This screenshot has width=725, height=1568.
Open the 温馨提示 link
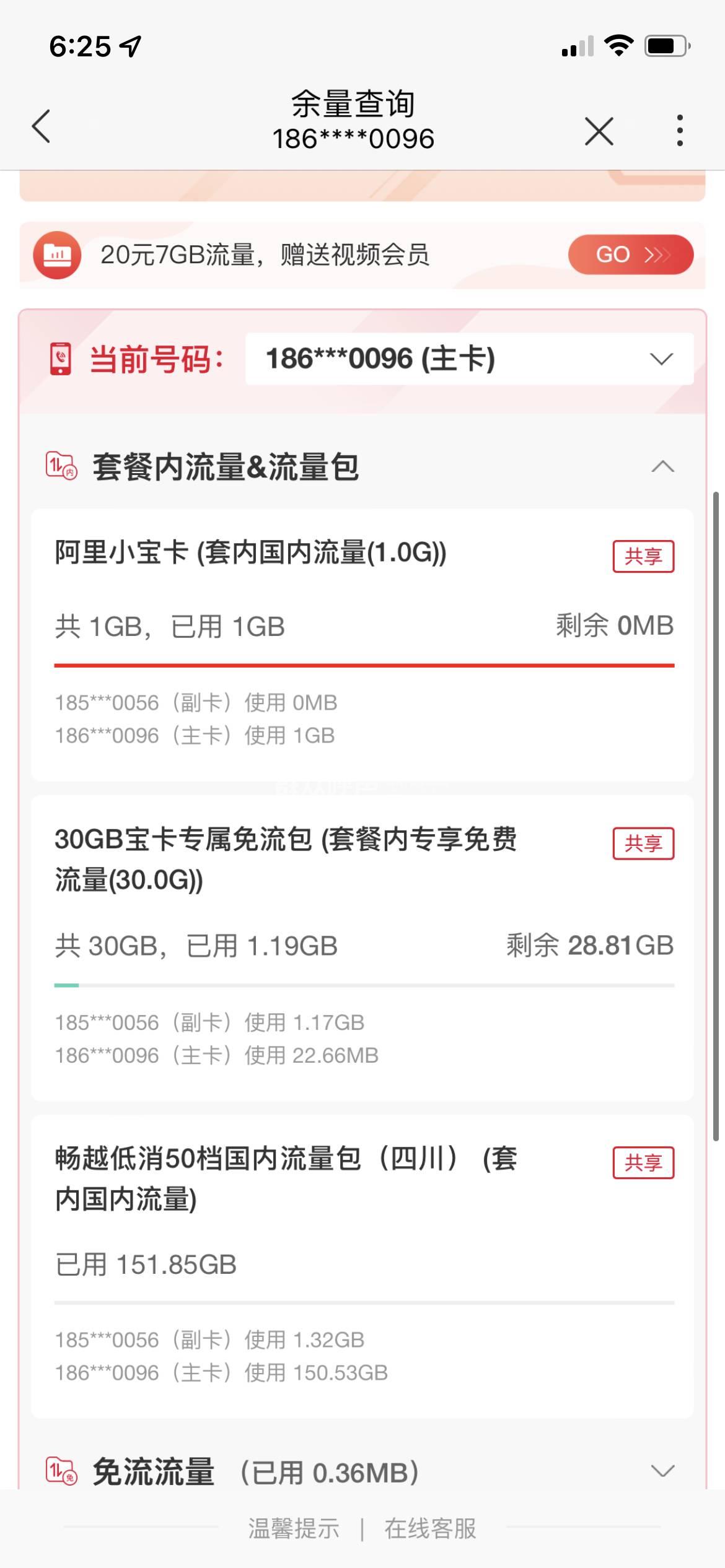coord(294,1529)
